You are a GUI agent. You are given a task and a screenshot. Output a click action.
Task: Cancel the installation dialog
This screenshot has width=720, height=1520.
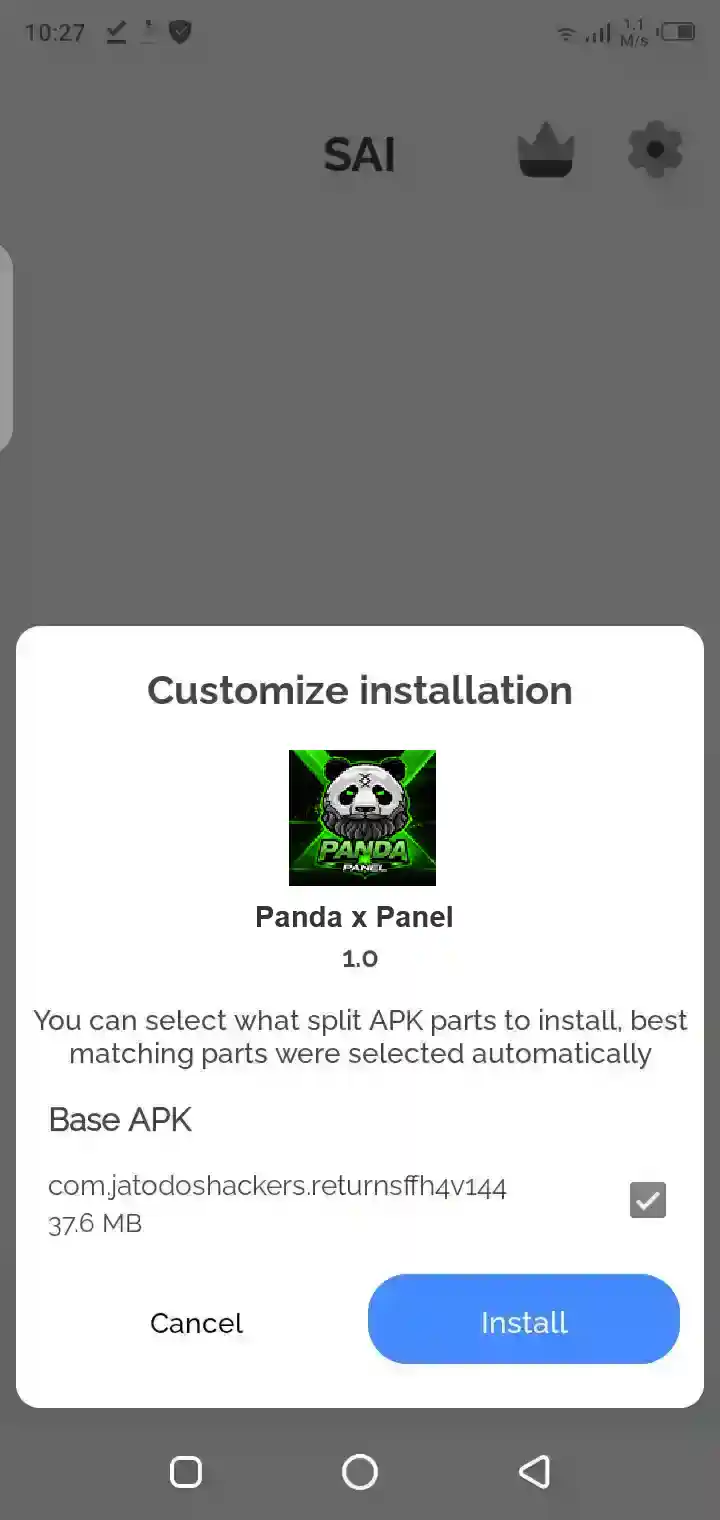point(196,1322)
